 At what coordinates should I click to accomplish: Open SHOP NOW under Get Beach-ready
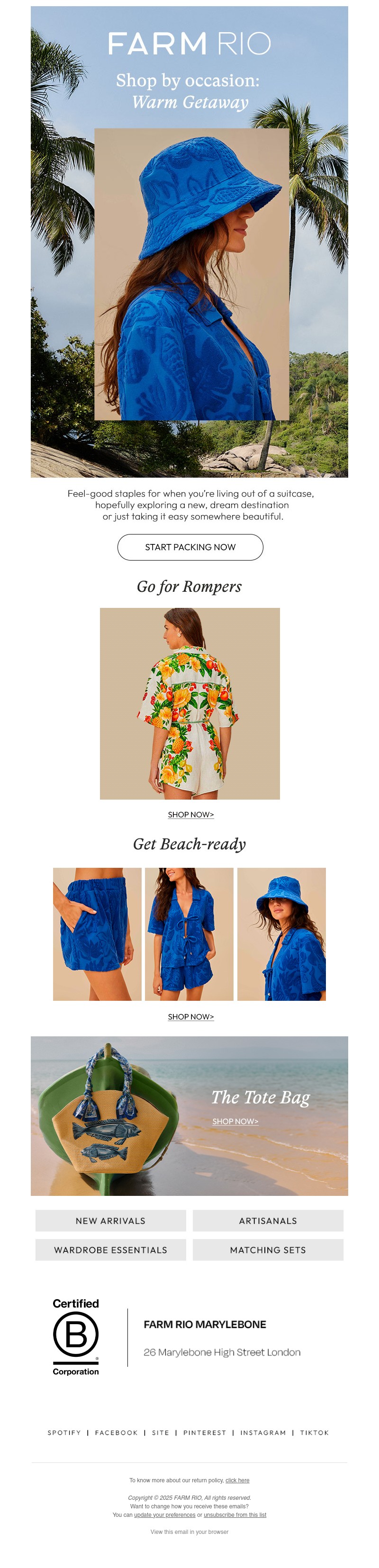(190, 1016)
